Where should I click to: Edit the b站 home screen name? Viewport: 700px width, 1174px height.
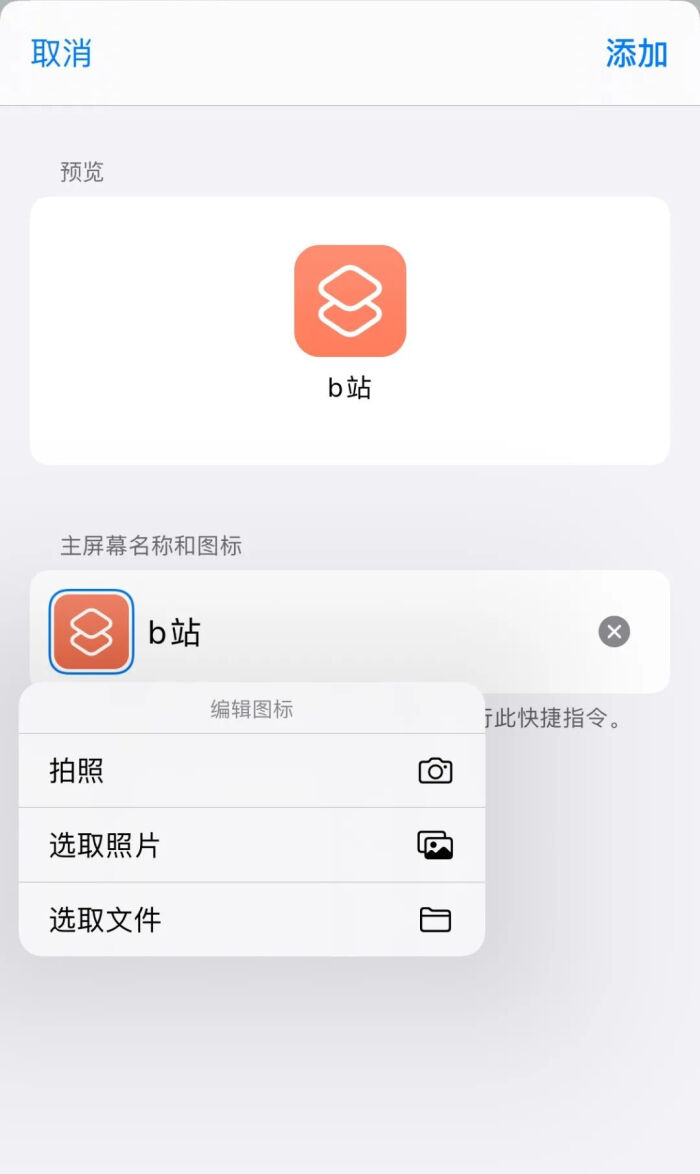360,632
